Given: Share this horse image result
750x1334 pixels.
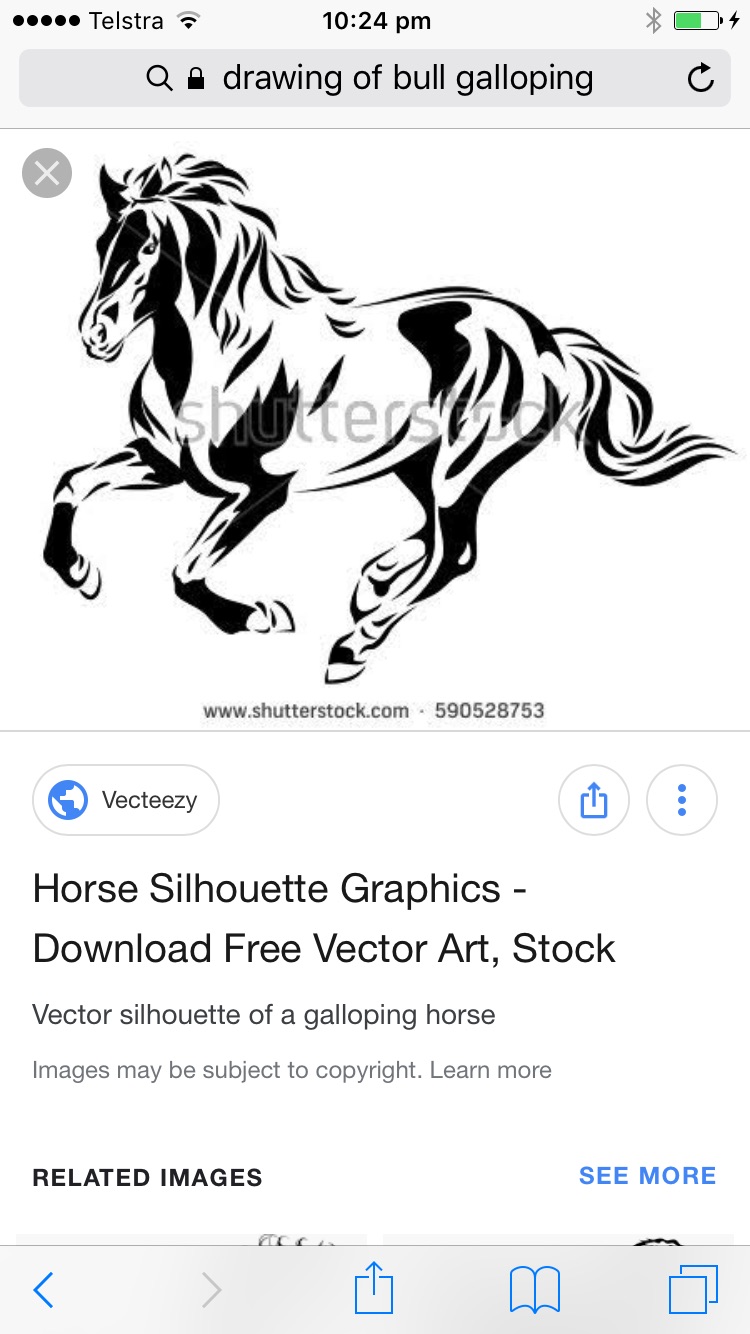Looking at the screenshot, I should 593,800.
